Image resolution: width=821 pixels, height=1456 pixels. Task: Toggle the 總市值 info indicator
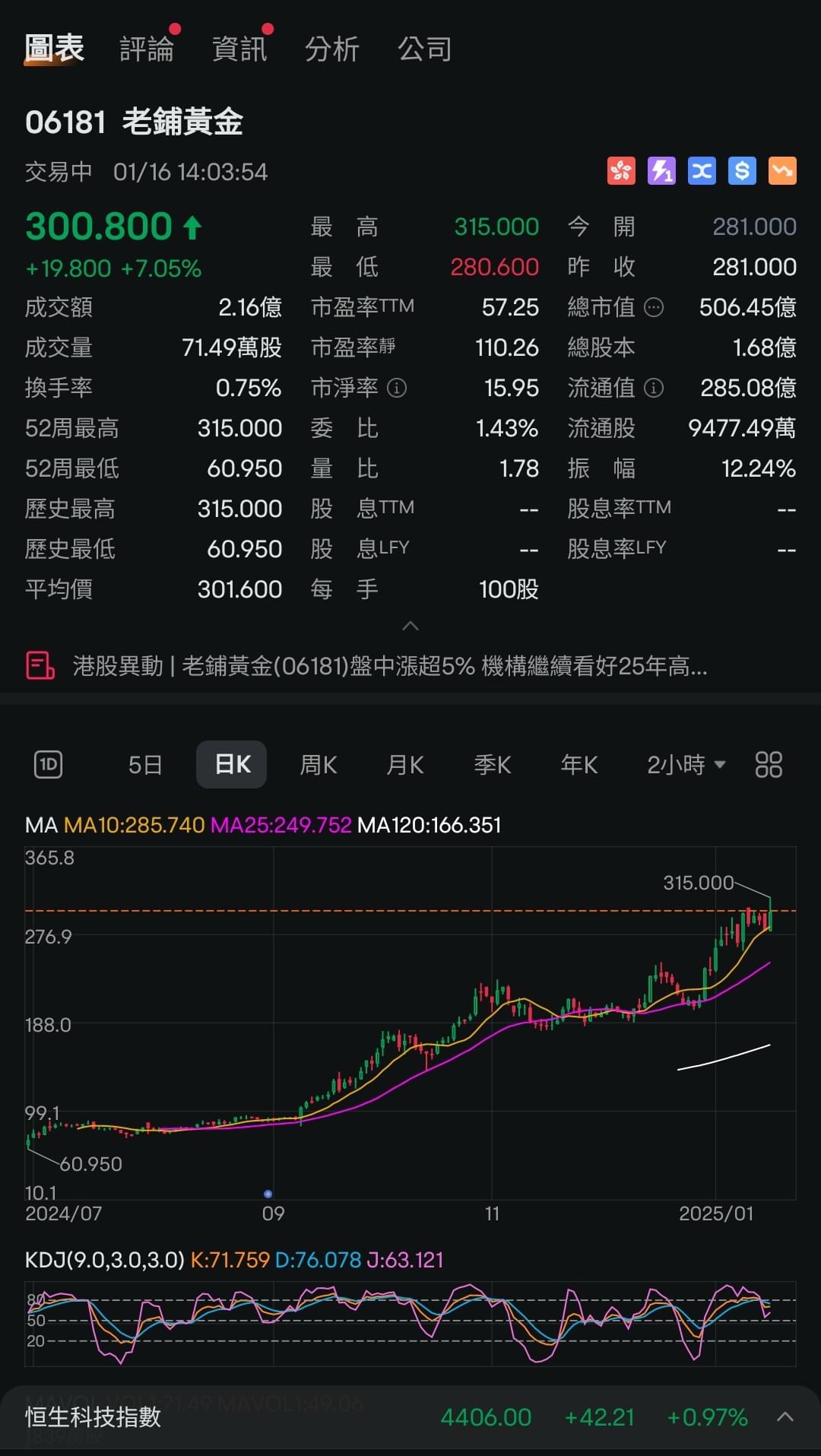(x=654, y=307)
